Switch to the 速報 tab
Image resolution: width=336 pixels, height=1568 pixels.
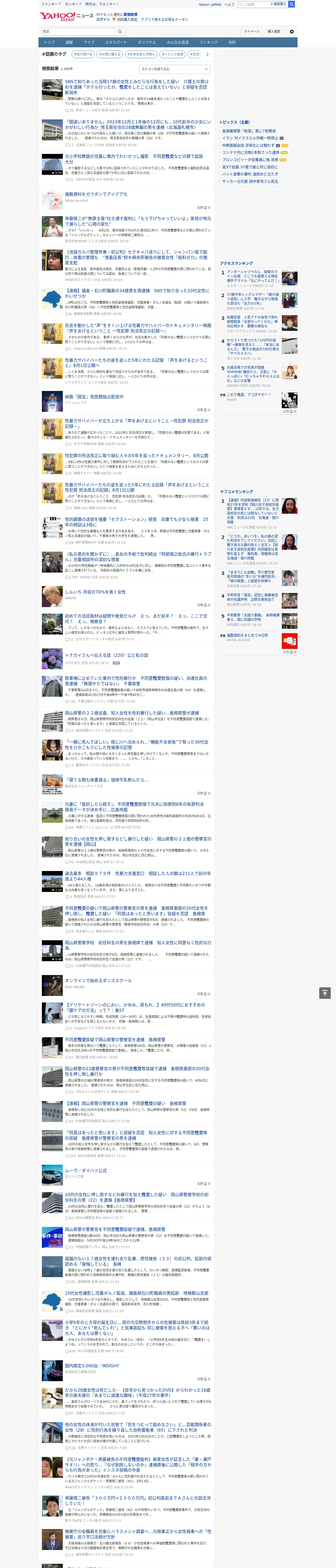click(69, 43)
